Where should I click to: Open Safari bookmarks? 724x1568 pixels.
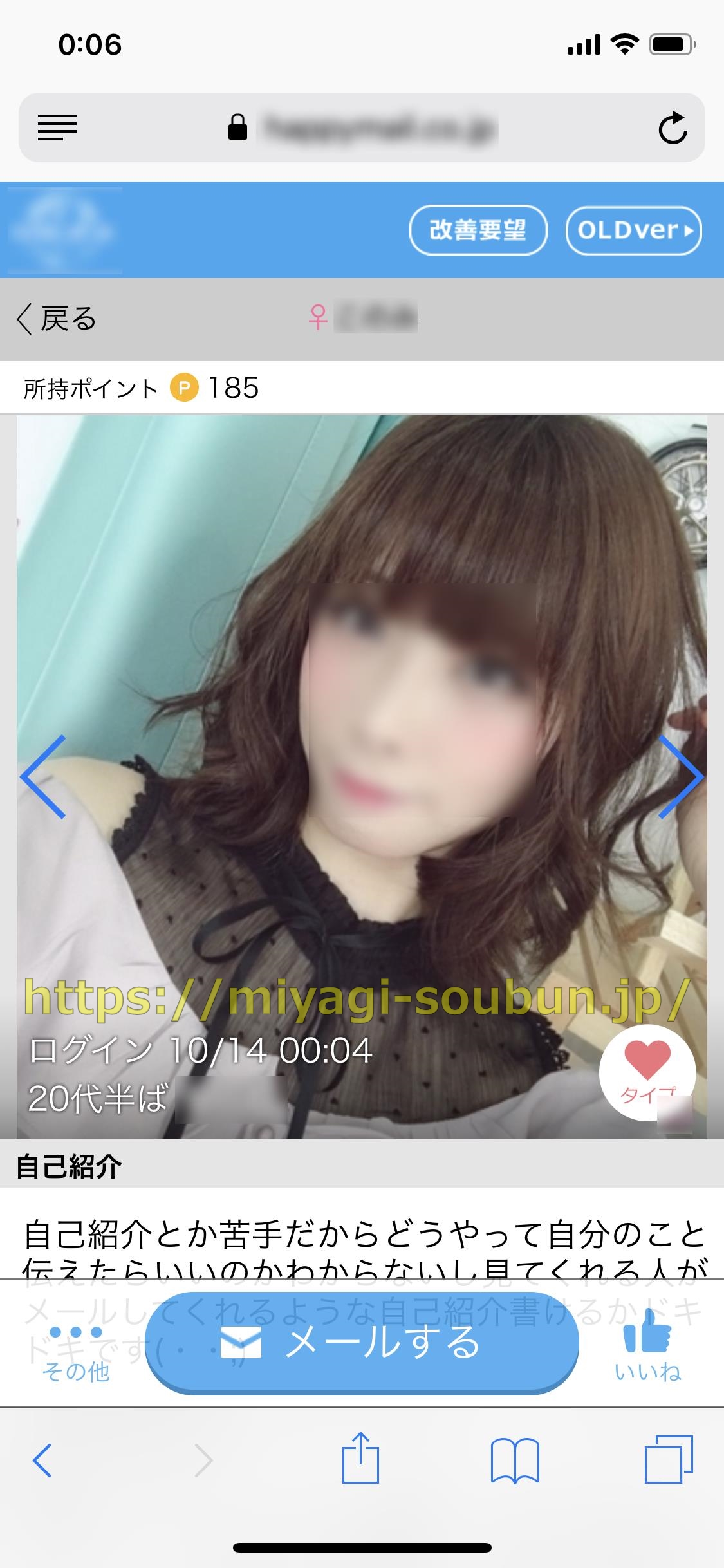[515, 1460]
